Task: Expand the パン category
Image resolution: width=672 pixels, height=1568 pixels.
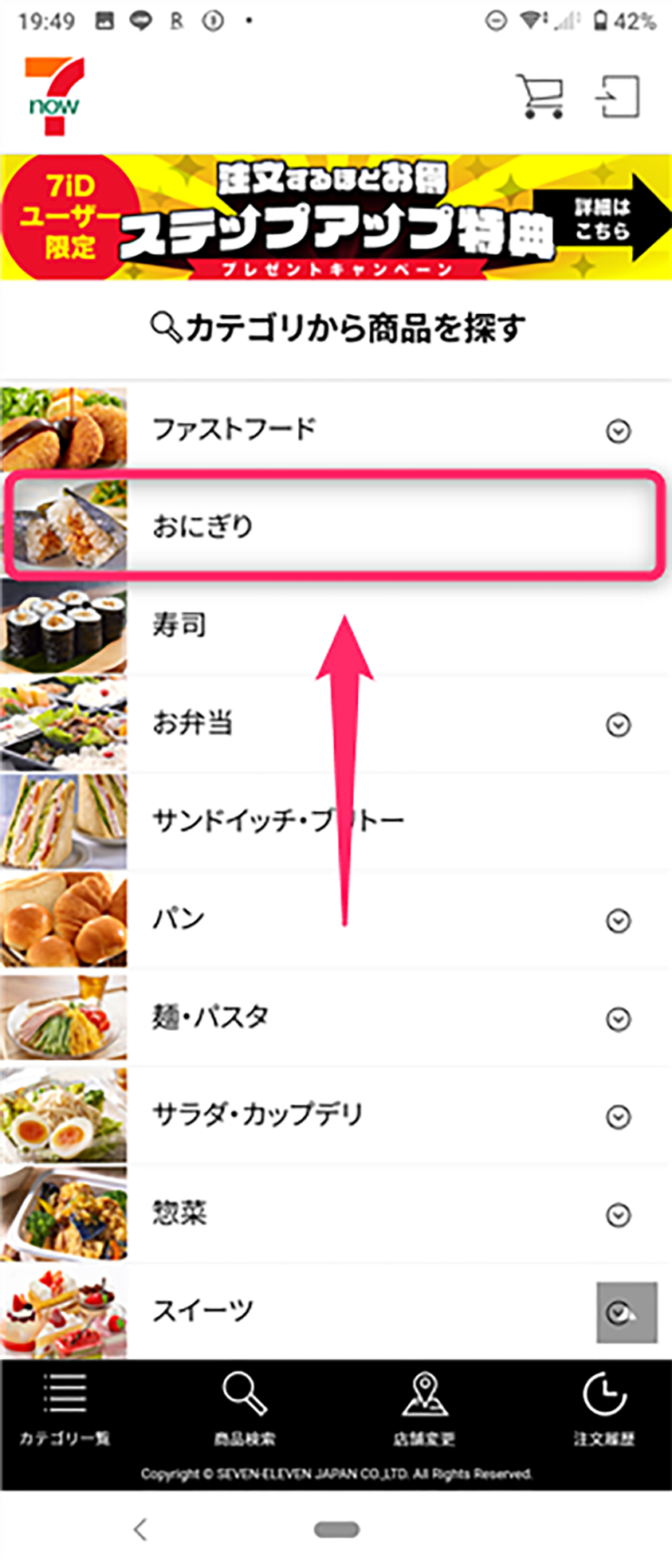Action: tap(618, 921)
